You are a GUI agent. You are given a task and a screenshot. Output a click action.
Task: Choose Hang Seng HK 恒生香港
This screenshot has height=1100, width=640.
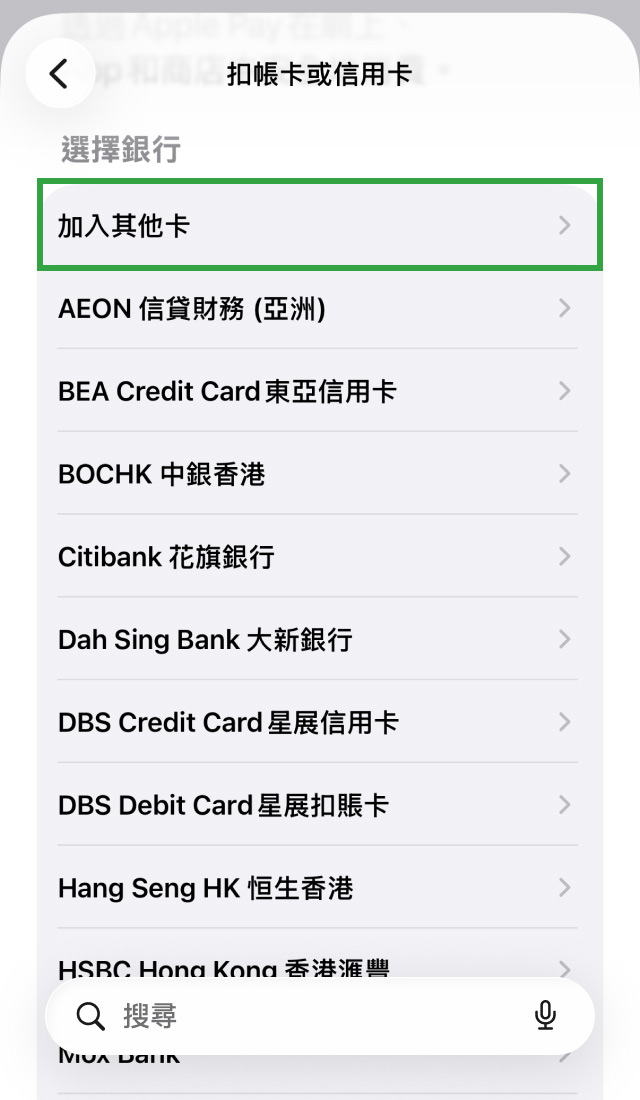point(320,887)
